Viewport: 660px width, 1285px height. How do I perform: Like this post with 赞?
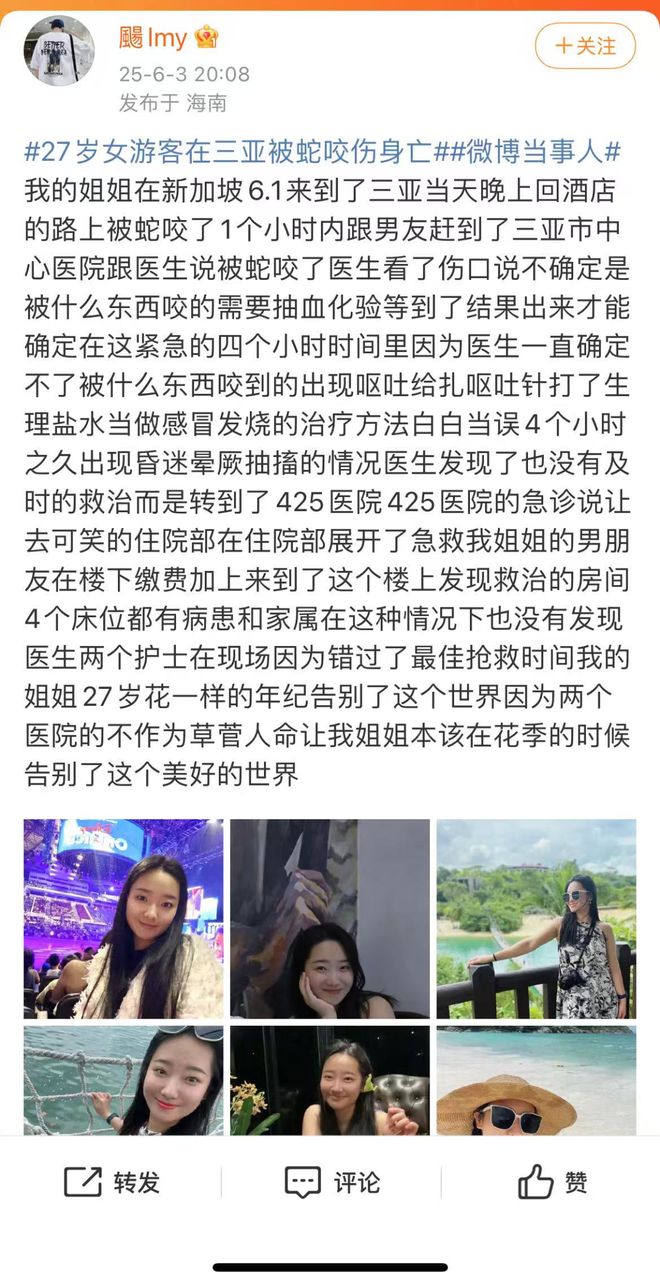point(552,1182)
